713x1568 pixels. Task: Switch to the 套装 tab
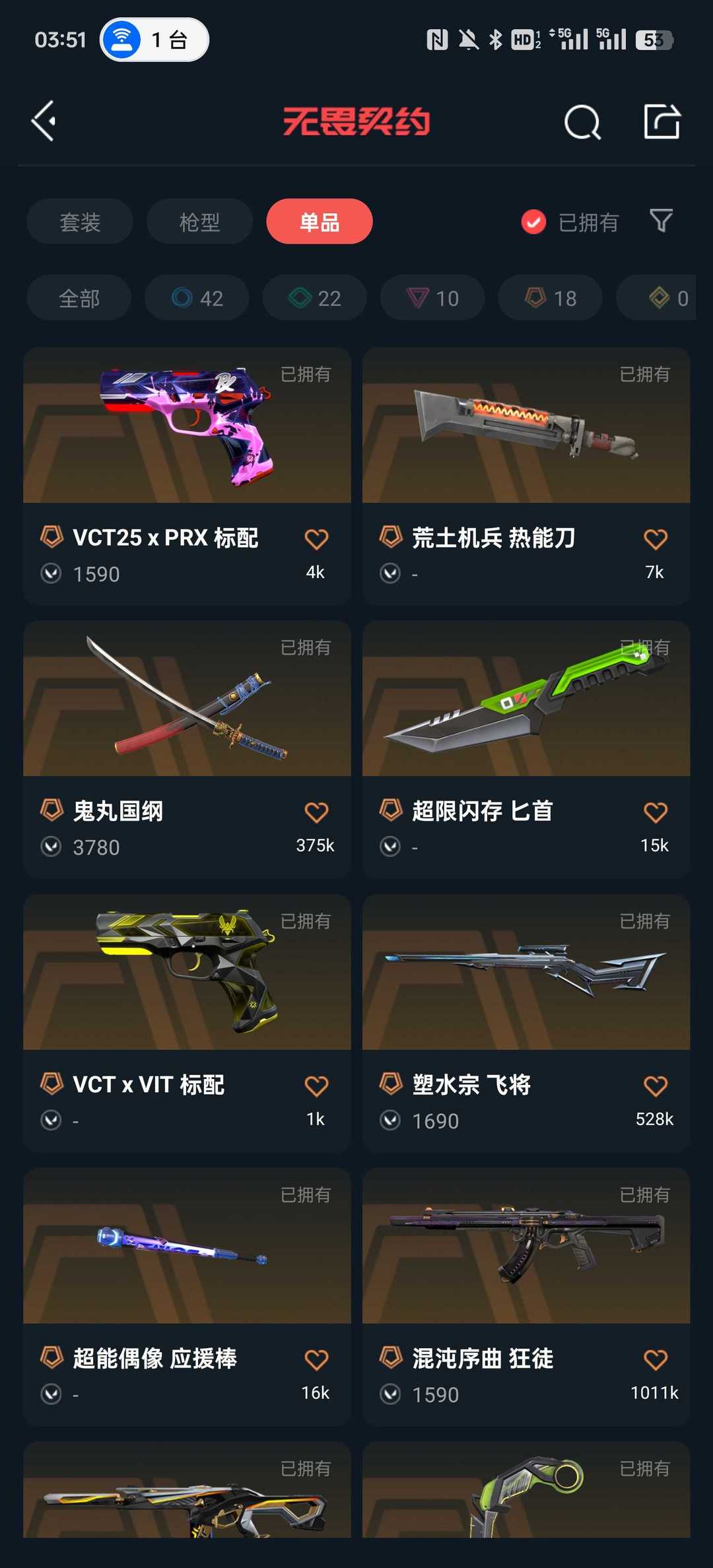[80, 222]
